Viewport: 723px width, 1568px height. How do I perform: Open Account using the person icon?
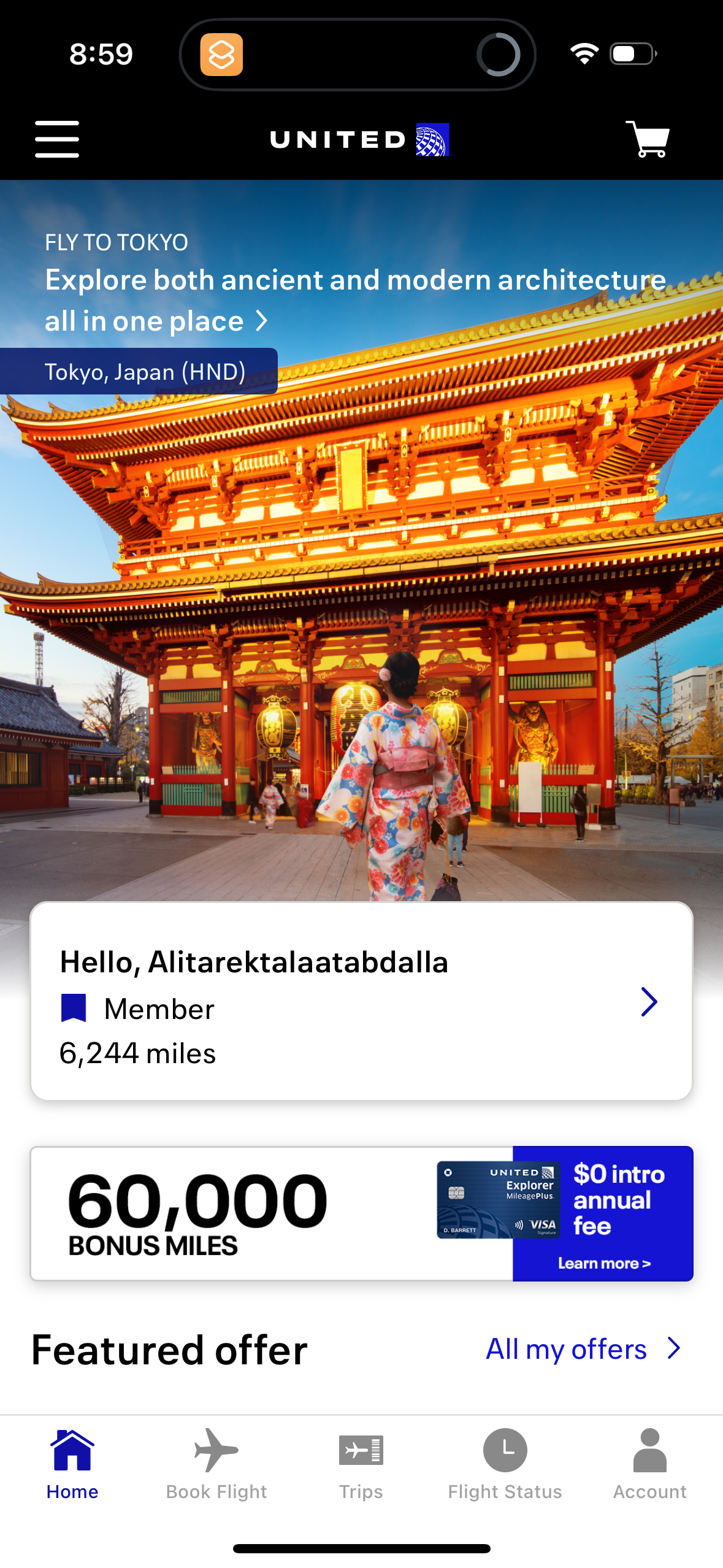tap(649, 1448)
